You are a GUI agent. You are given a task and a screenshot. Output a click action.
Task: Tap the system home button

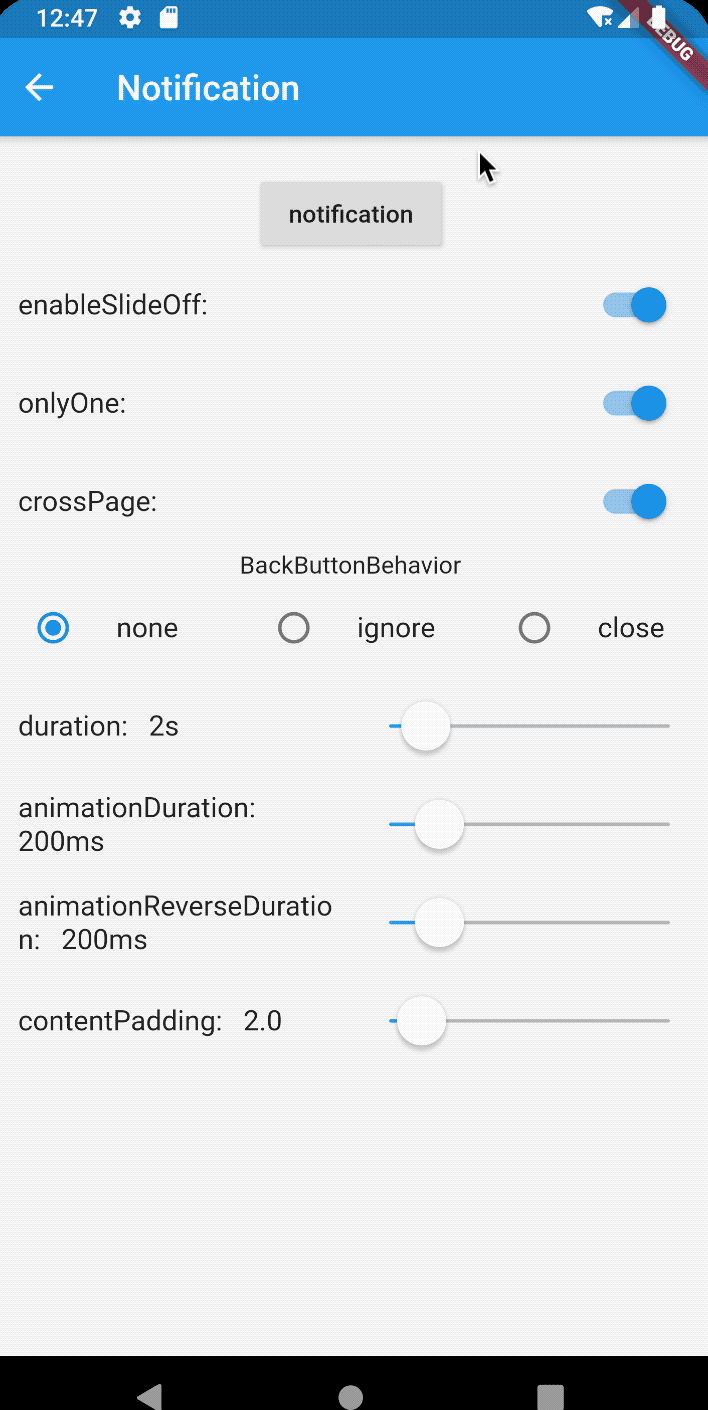(x=351, y=1396)
